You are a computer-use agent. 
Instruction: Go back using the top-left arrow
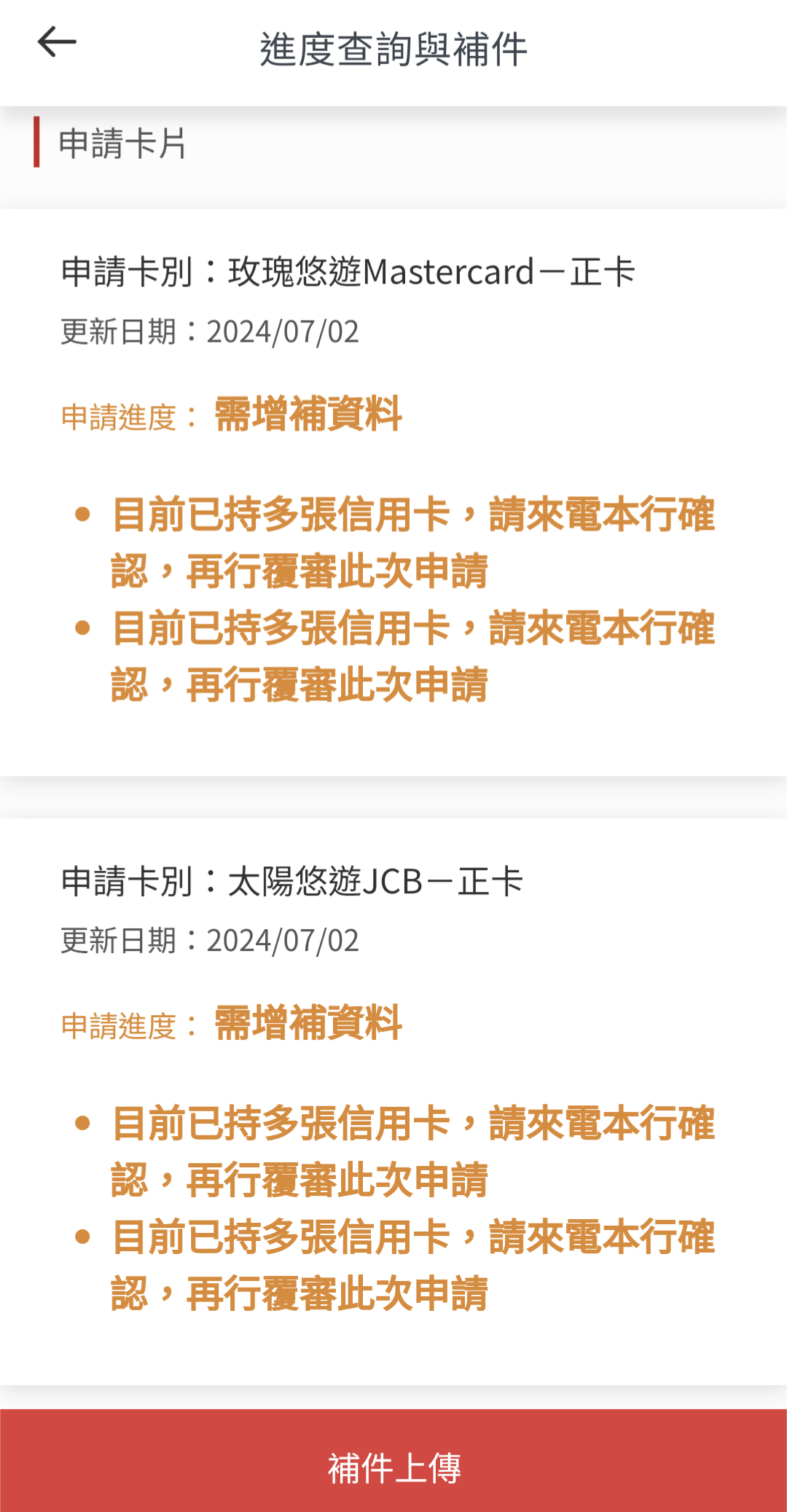57,42
